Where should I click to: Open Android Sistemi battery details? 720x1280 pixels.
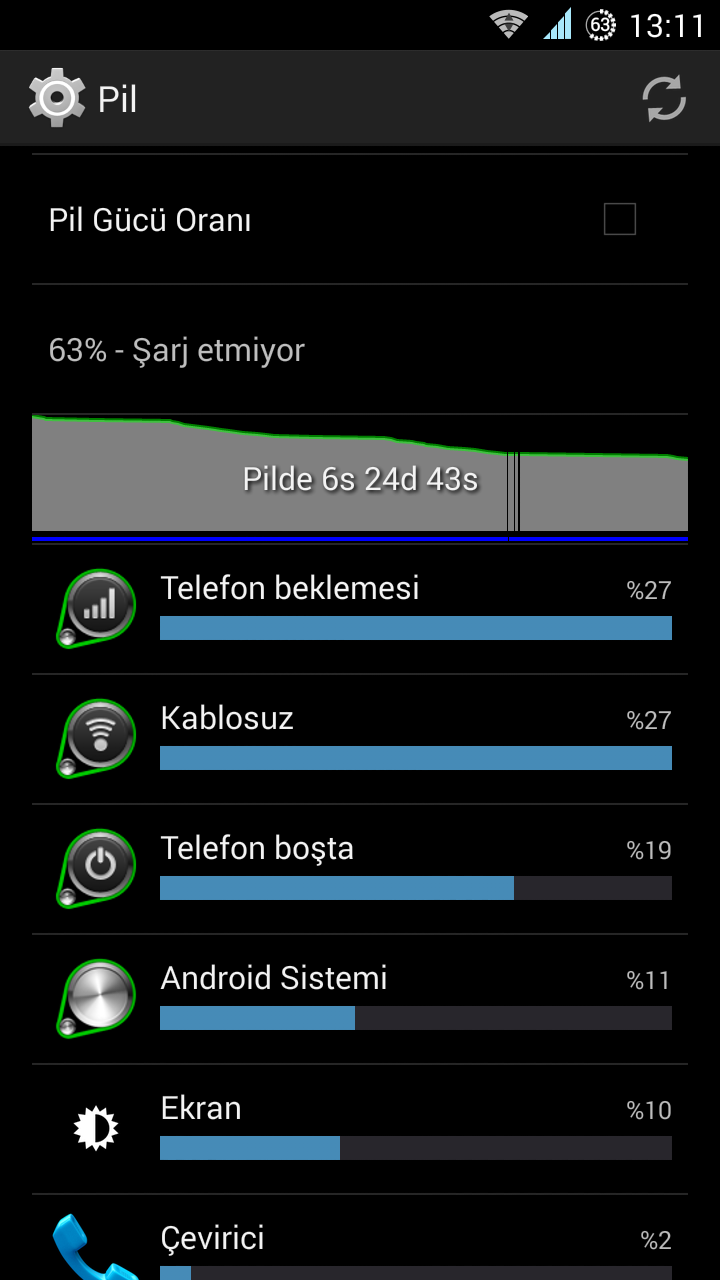[x=360, y=999]
